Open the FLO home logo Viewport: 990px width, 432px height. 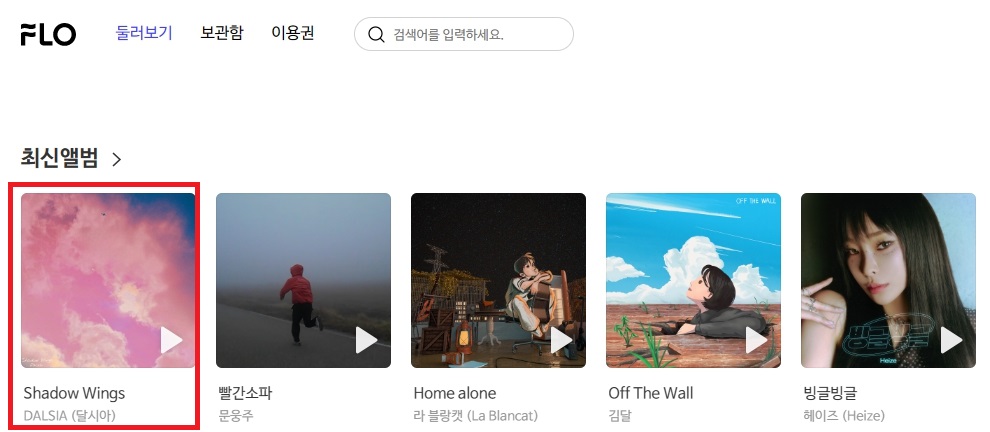[x=48, y=34]
